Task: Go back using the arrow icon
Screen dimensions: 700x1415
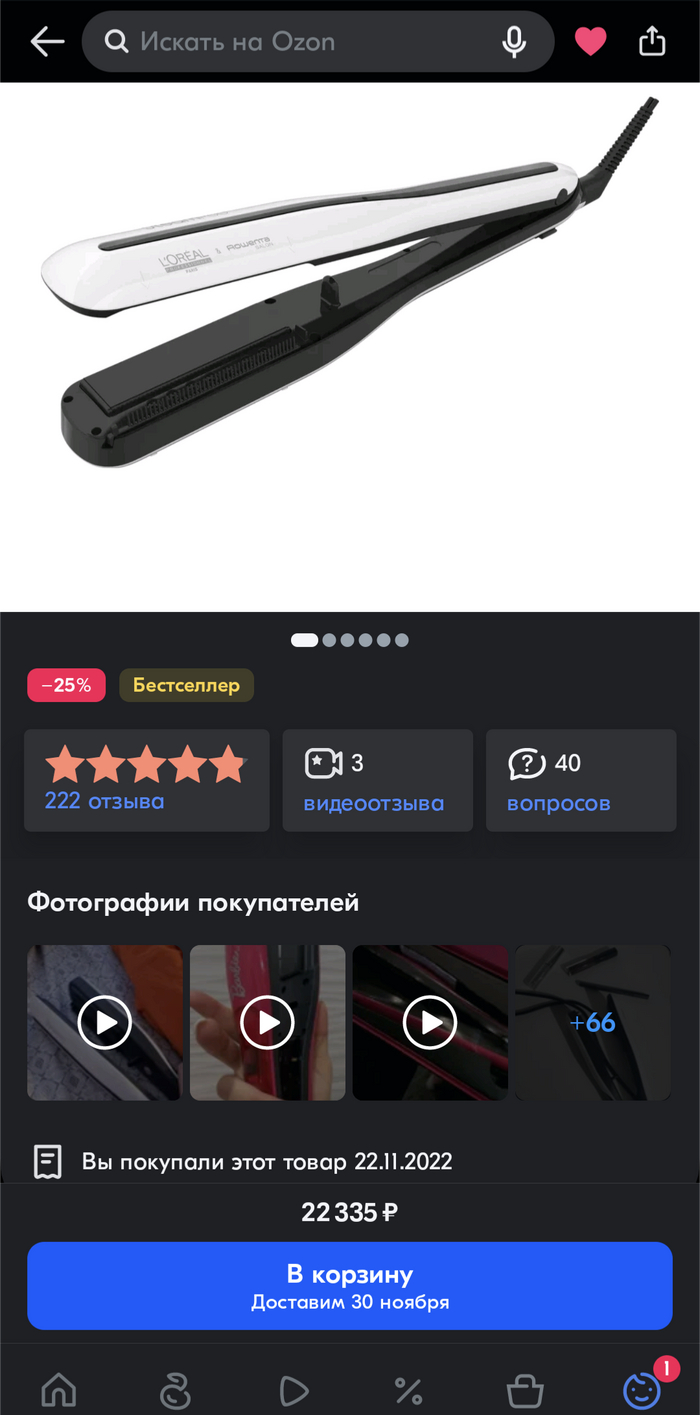Action: point(47,42)
